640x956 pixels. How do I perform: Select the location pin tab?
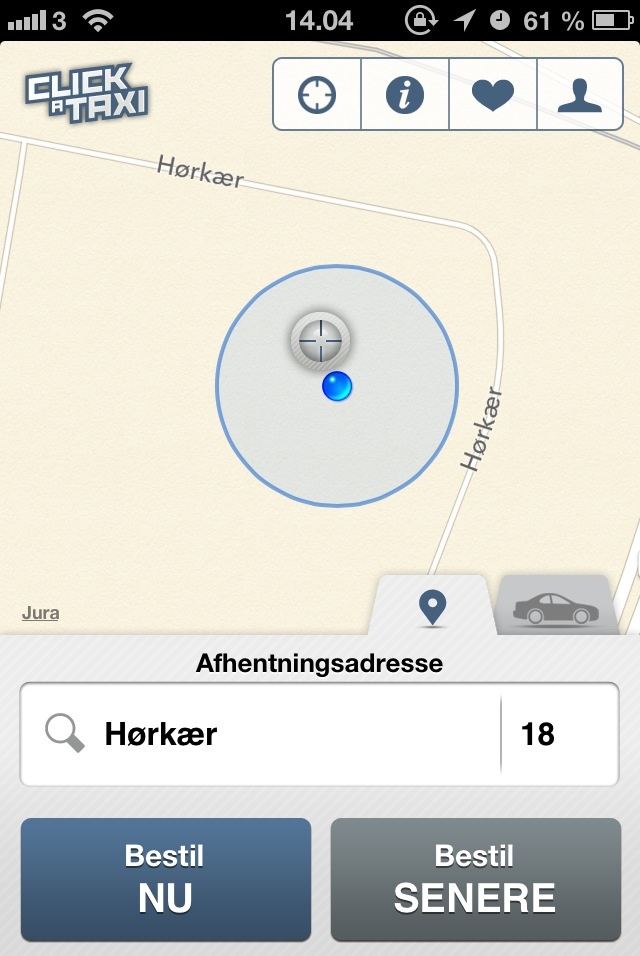tap(432, 607)
